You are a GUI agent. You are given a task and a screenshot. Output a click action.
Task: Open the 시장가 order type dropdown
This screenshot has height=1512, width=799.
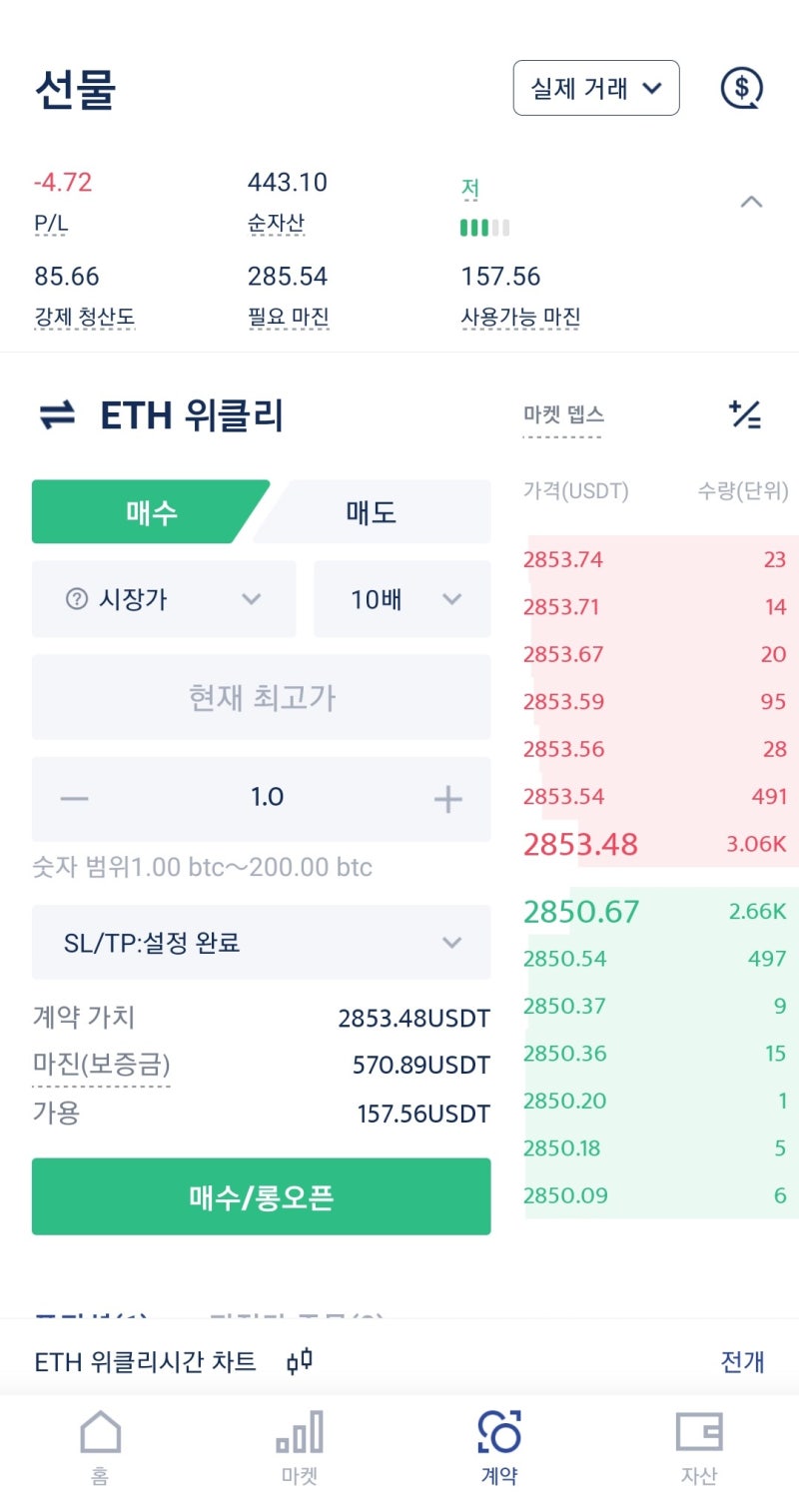251,598
